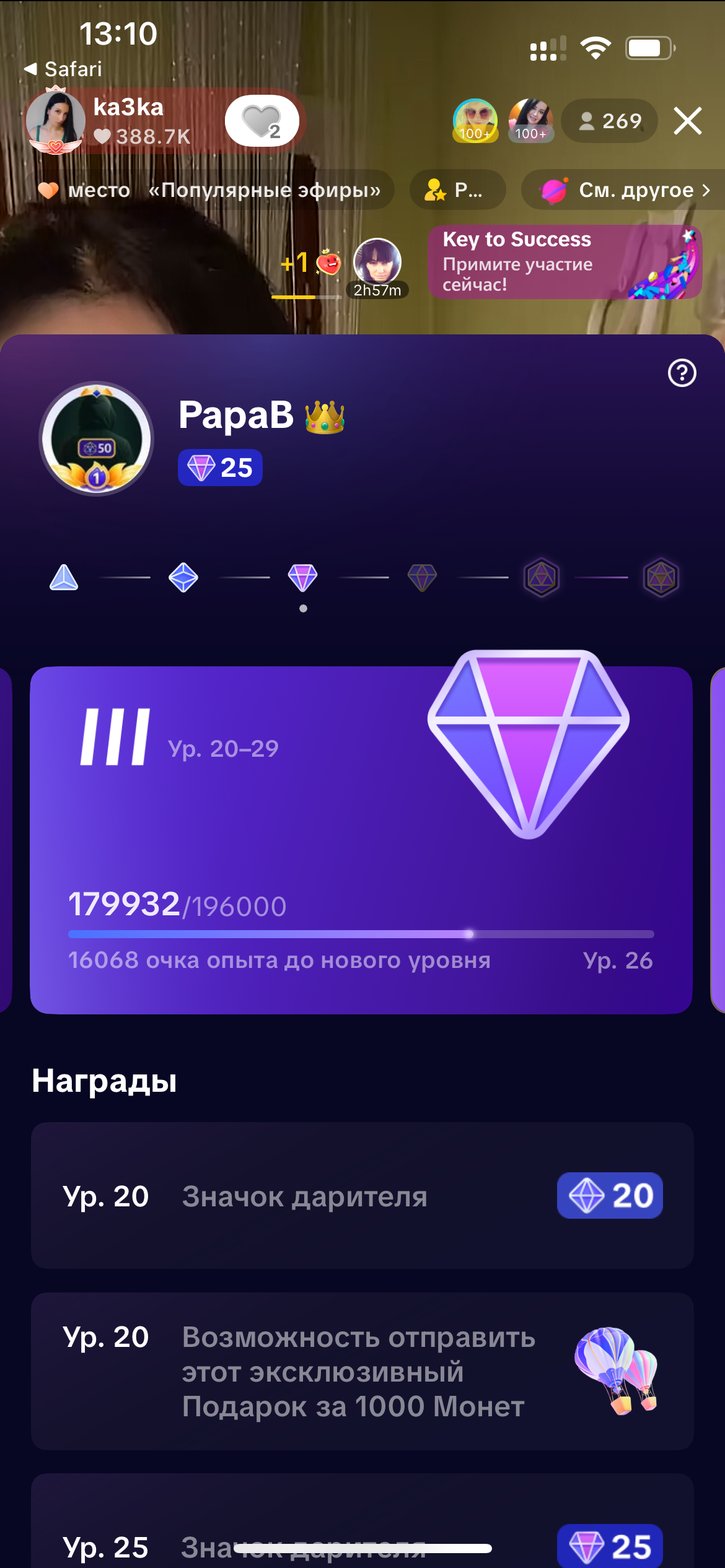Open PapaB's profile picture
Viewport: 725px width, 1568px height.
point(95,438)
